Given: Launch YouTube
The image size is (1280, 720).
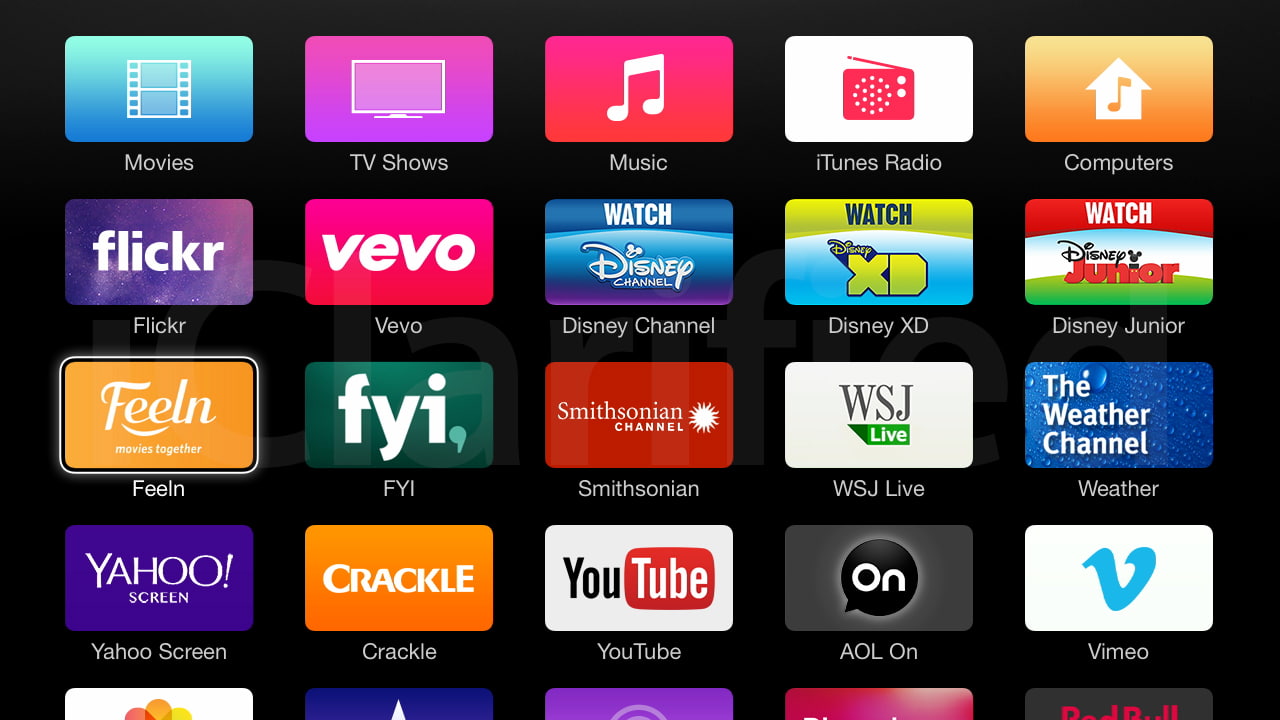Looking at the screenshot, I should click(x=639, y=578).
